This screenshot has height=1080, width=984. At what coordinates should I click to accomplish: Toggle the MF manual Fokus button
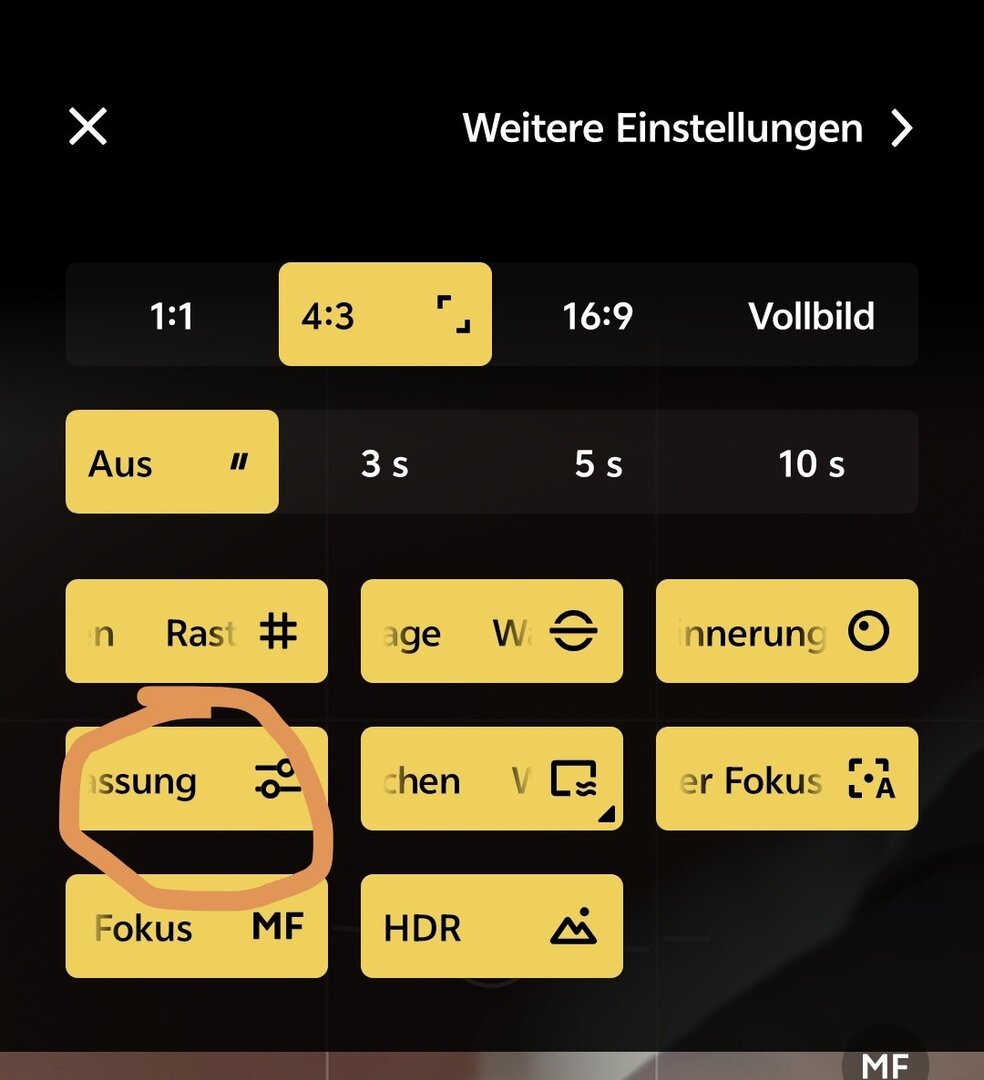pos(196,927)
